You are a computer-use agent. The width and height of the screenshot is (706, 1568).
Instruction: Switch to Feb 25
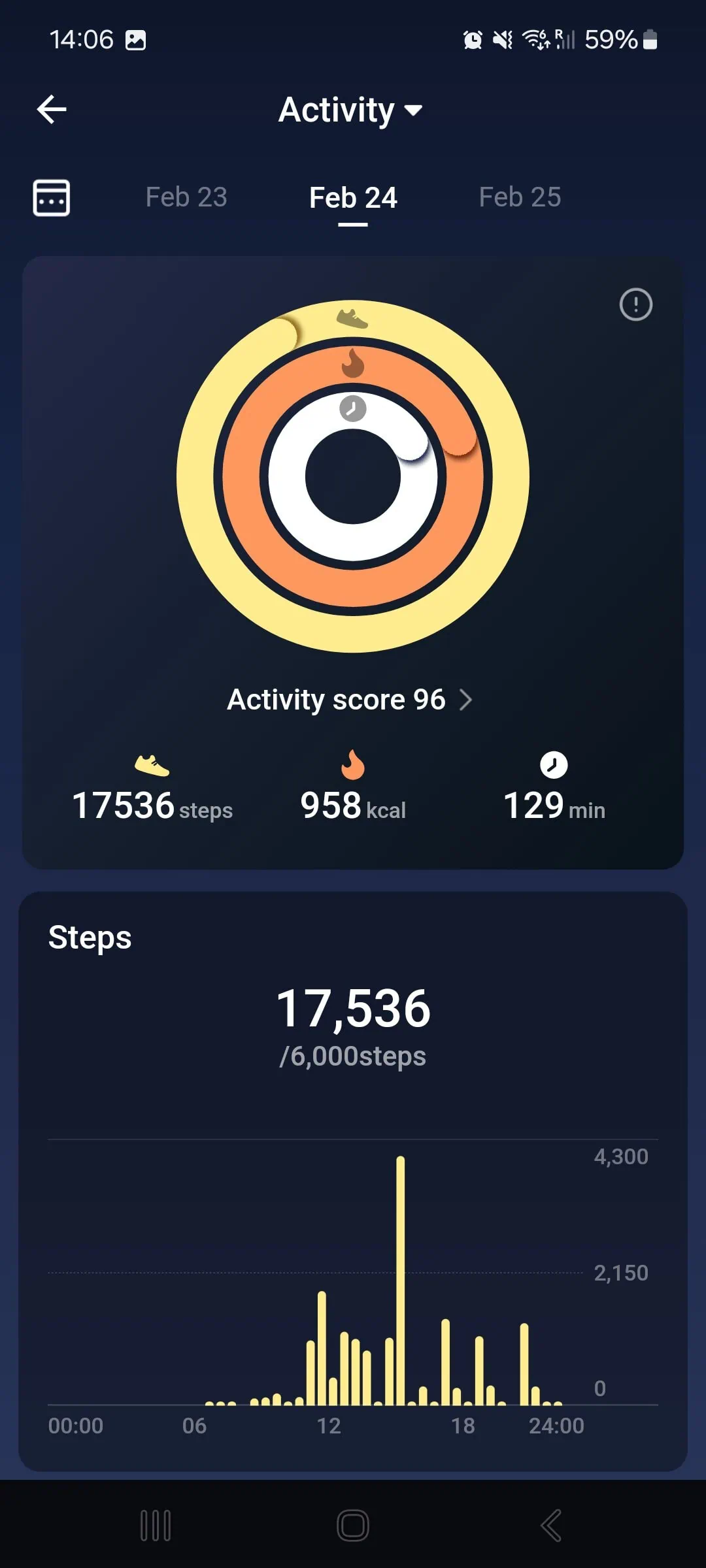pyautogui.click(x=520, y=197)
